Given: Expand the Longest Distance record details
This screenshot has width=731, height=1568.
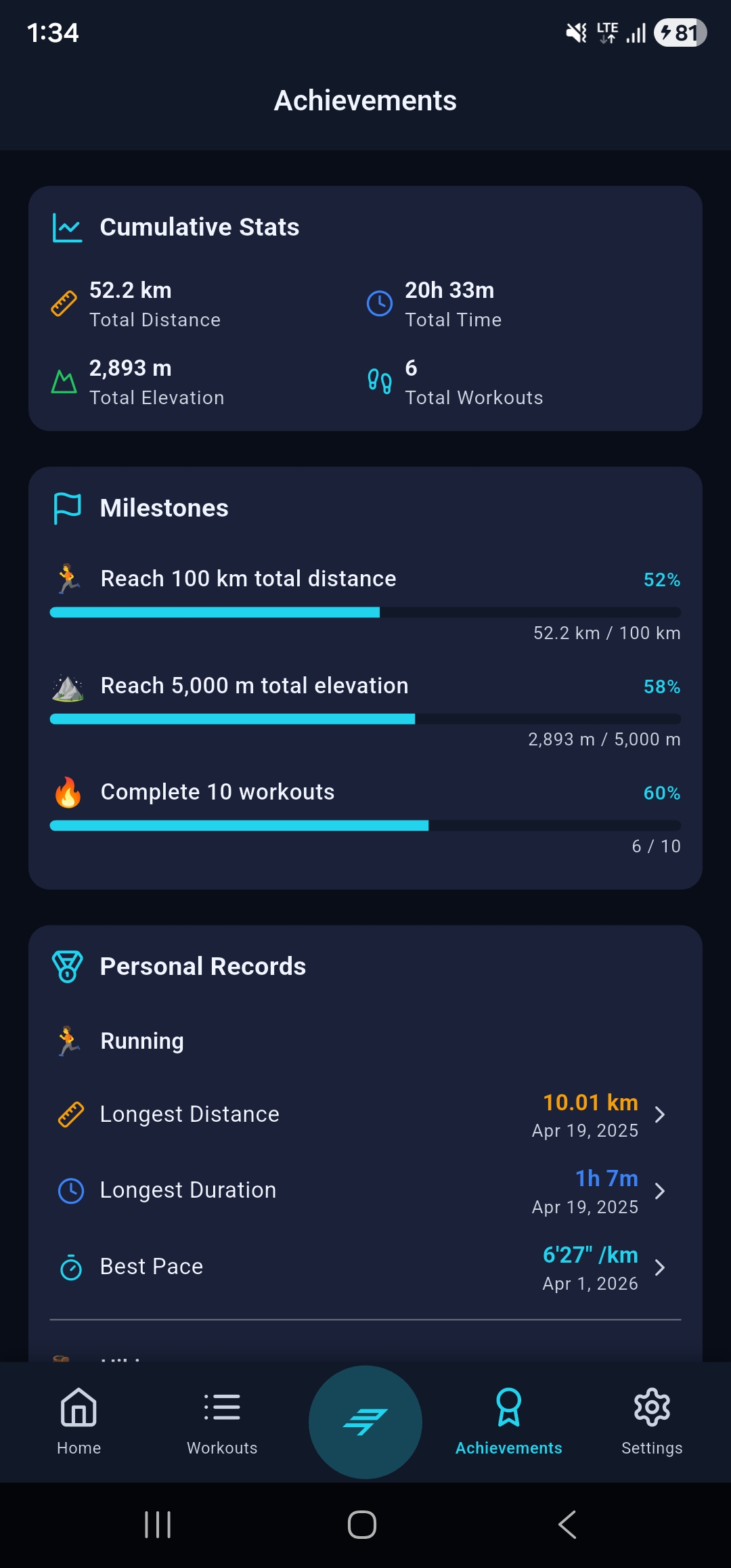Looking at the screenshot, I should (x=660, y=1115).
